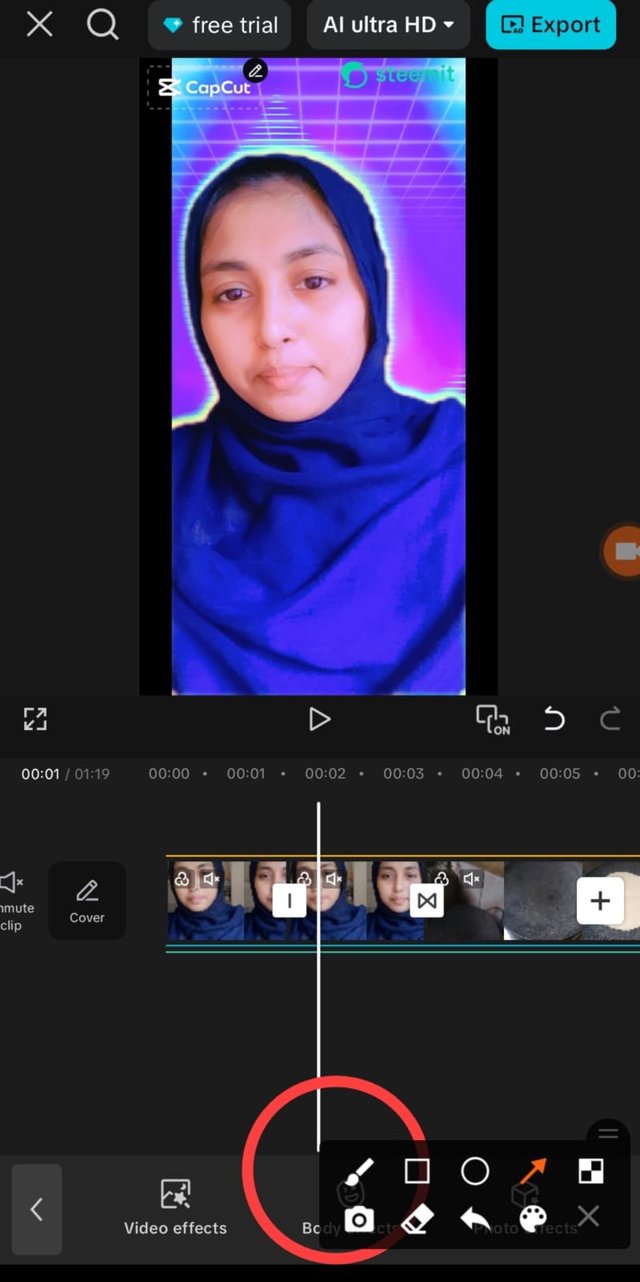Open the Cover editor

click(87, 901)
